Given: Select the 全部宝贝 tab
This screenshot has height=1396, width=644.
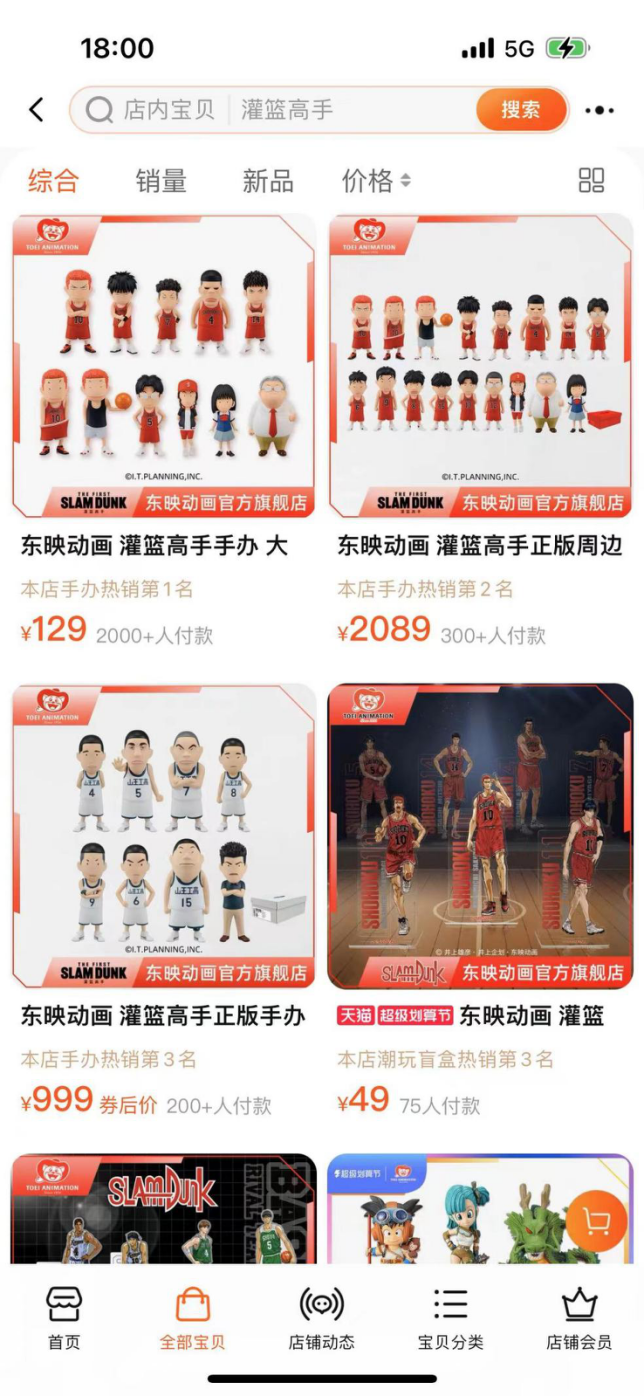Looking at the screenshot, I should tap(193, 1319).
